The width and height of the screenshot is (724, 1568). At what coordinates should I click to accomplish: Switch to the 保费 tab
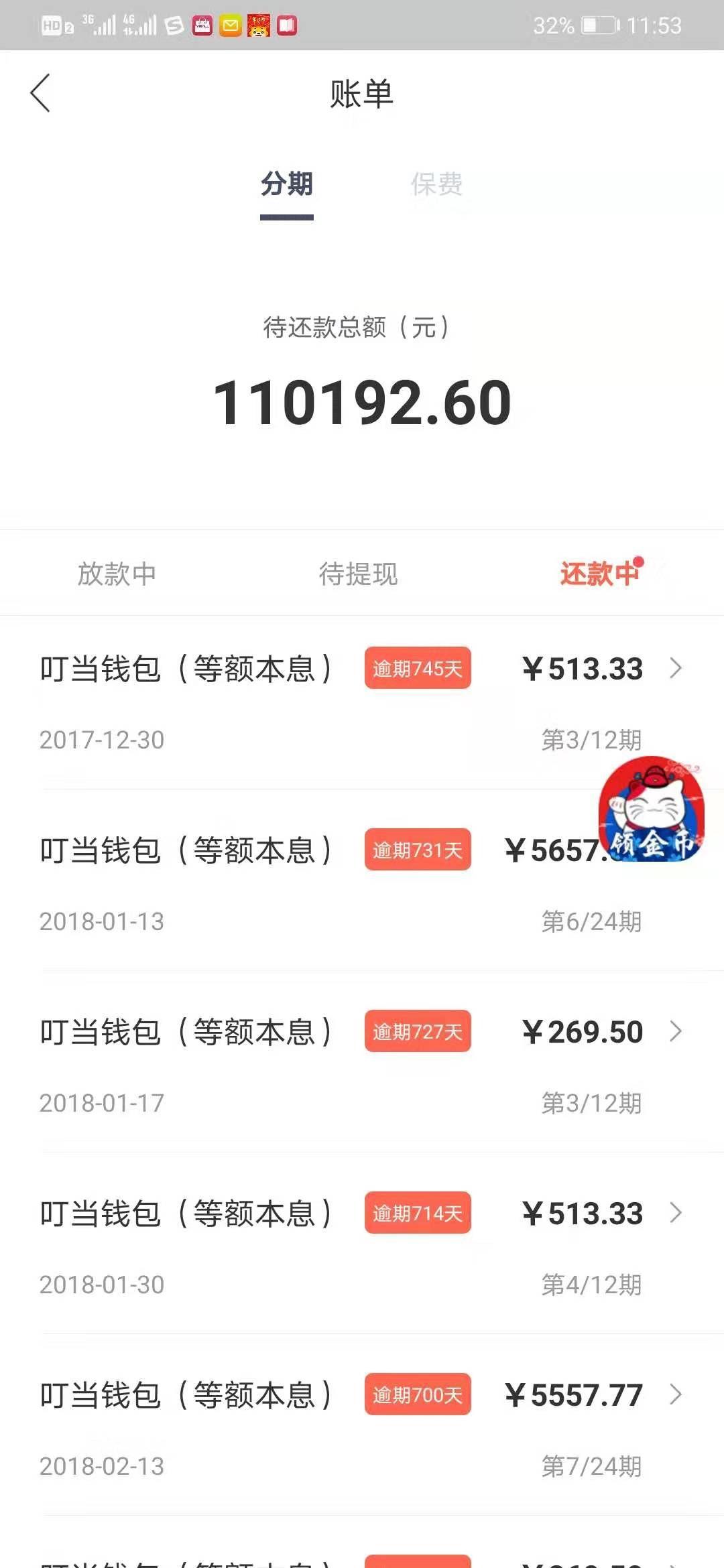(x=436, y=184)
